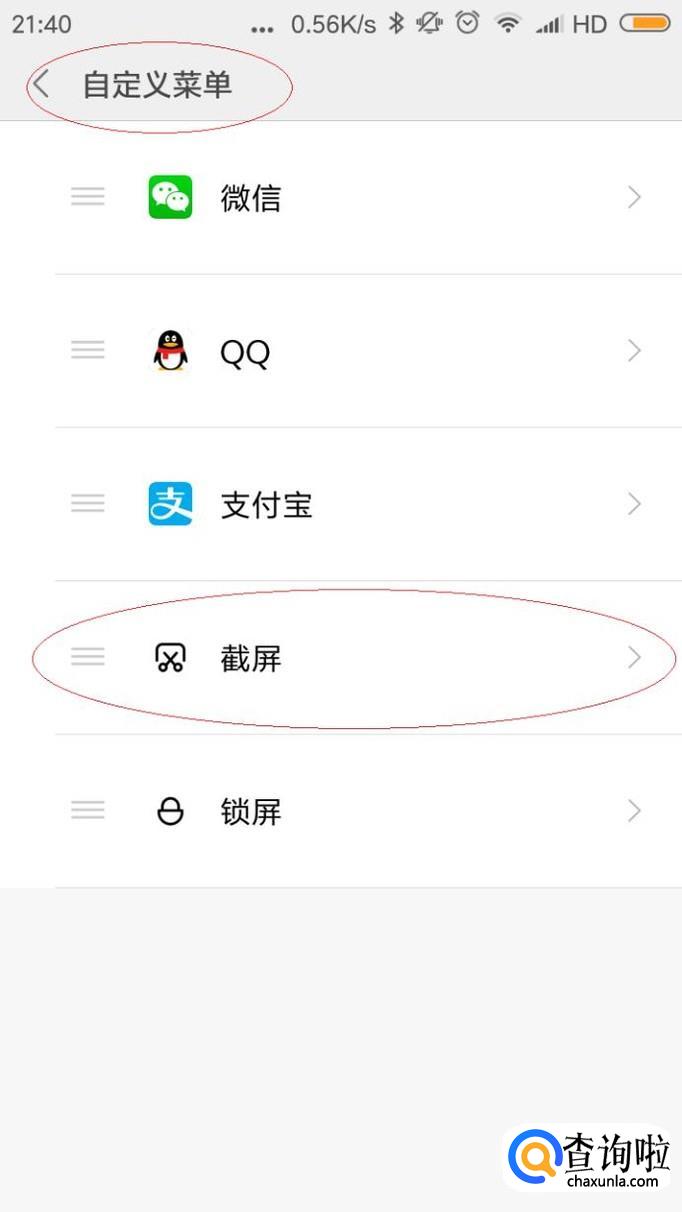Go back from 自定义菜单
Viewport: 682px width, 1212px height.
[x=40, y=85]
